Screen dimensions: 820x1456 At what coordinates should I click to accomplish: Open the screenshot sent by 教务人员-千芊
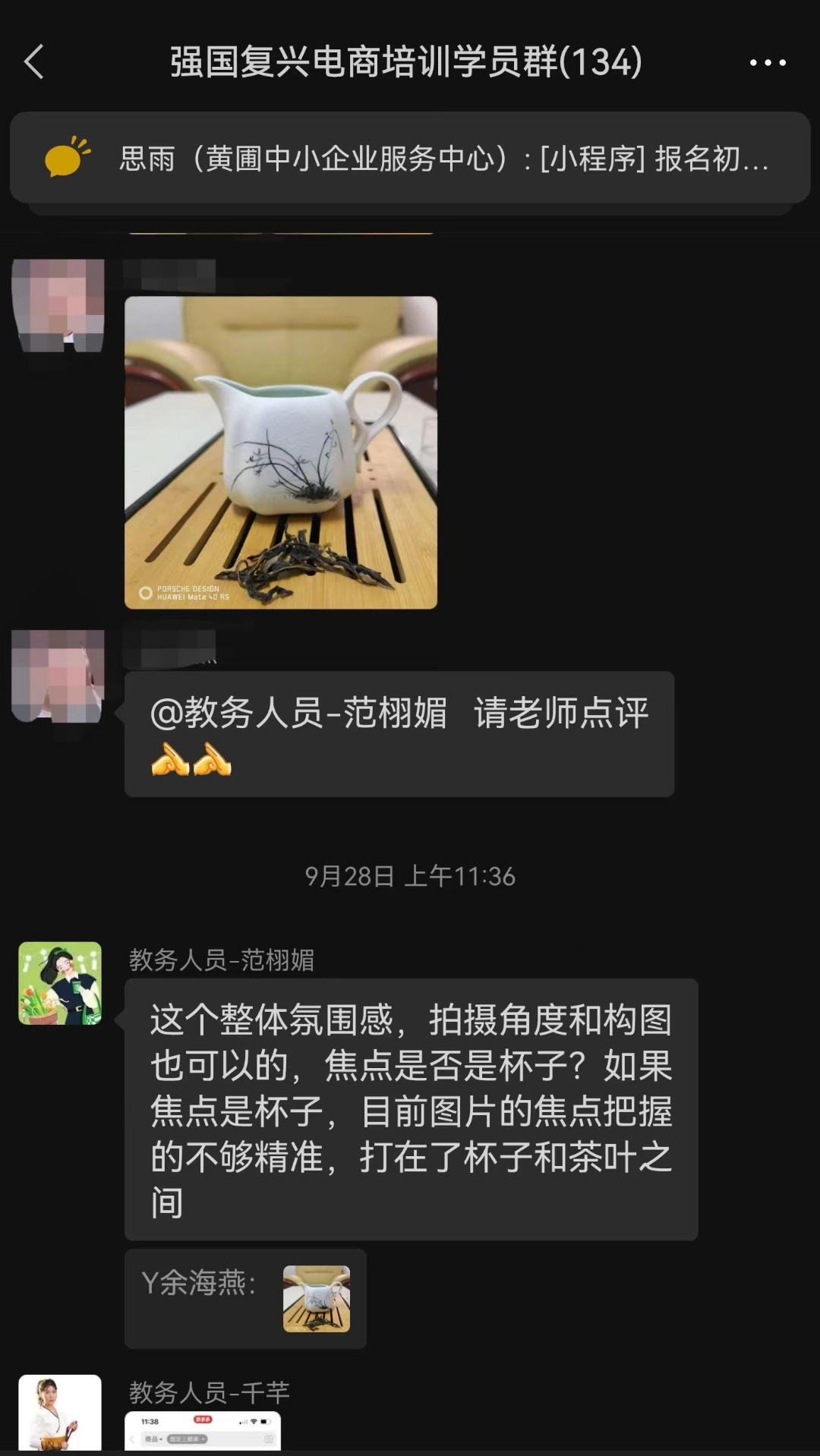coord(203,1430)
